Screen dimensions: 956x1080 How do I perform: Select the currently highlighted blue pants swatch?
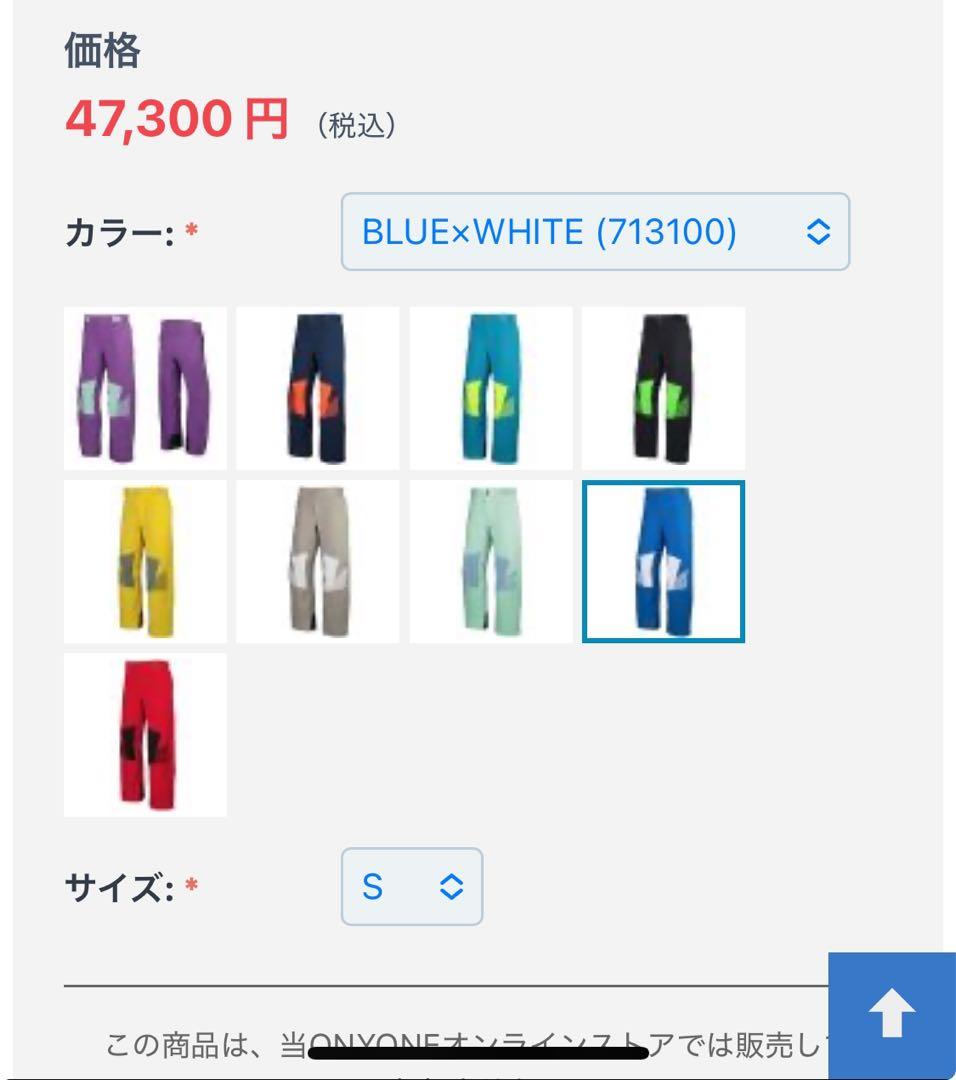click(664, 561)
